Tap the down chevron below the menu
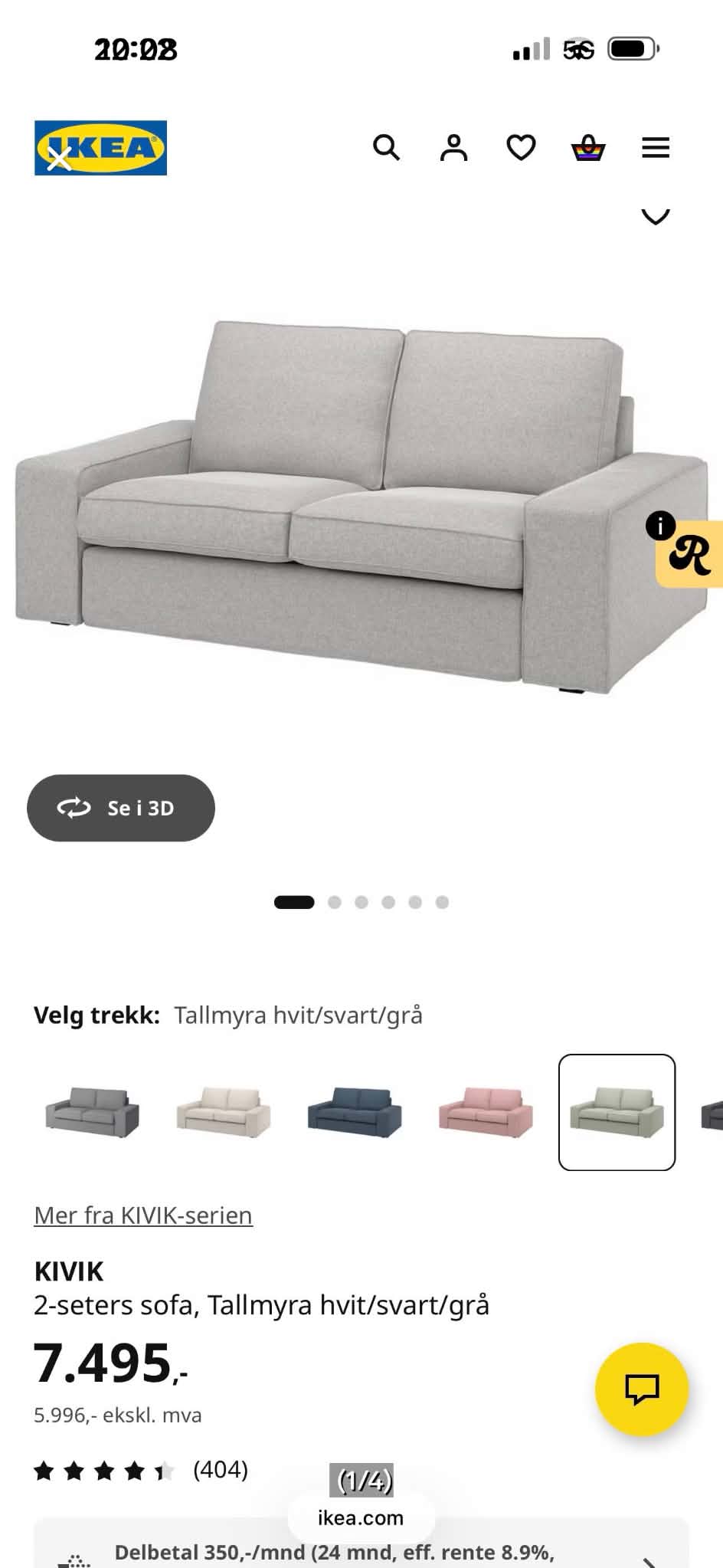723x1568 pixels. (x=655, y=217)
